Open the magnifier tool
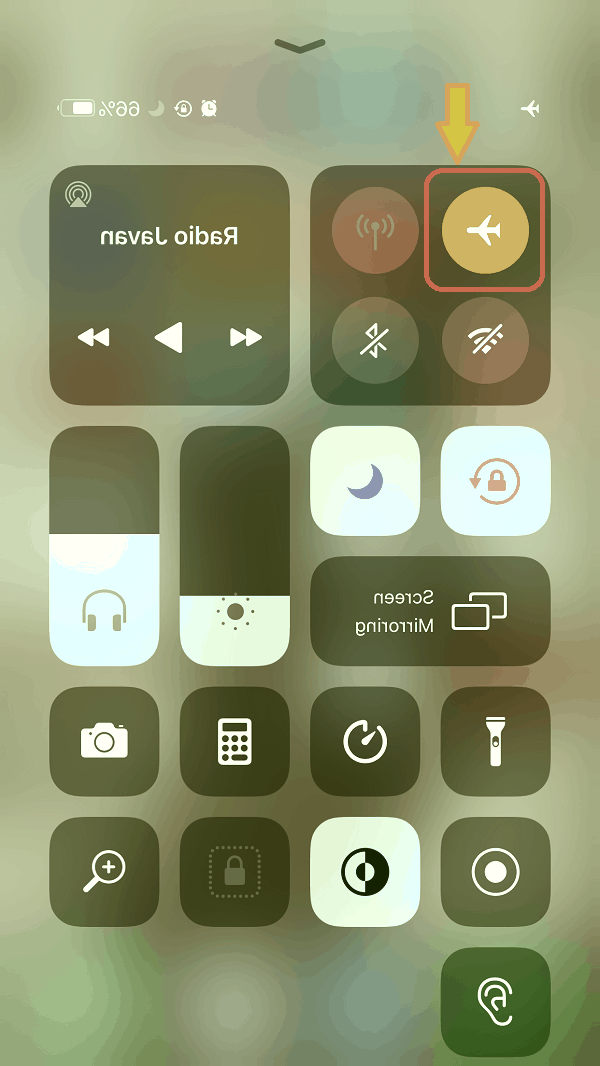The width and height of the screenshot is (600, 1066). [x=104, y=872]
